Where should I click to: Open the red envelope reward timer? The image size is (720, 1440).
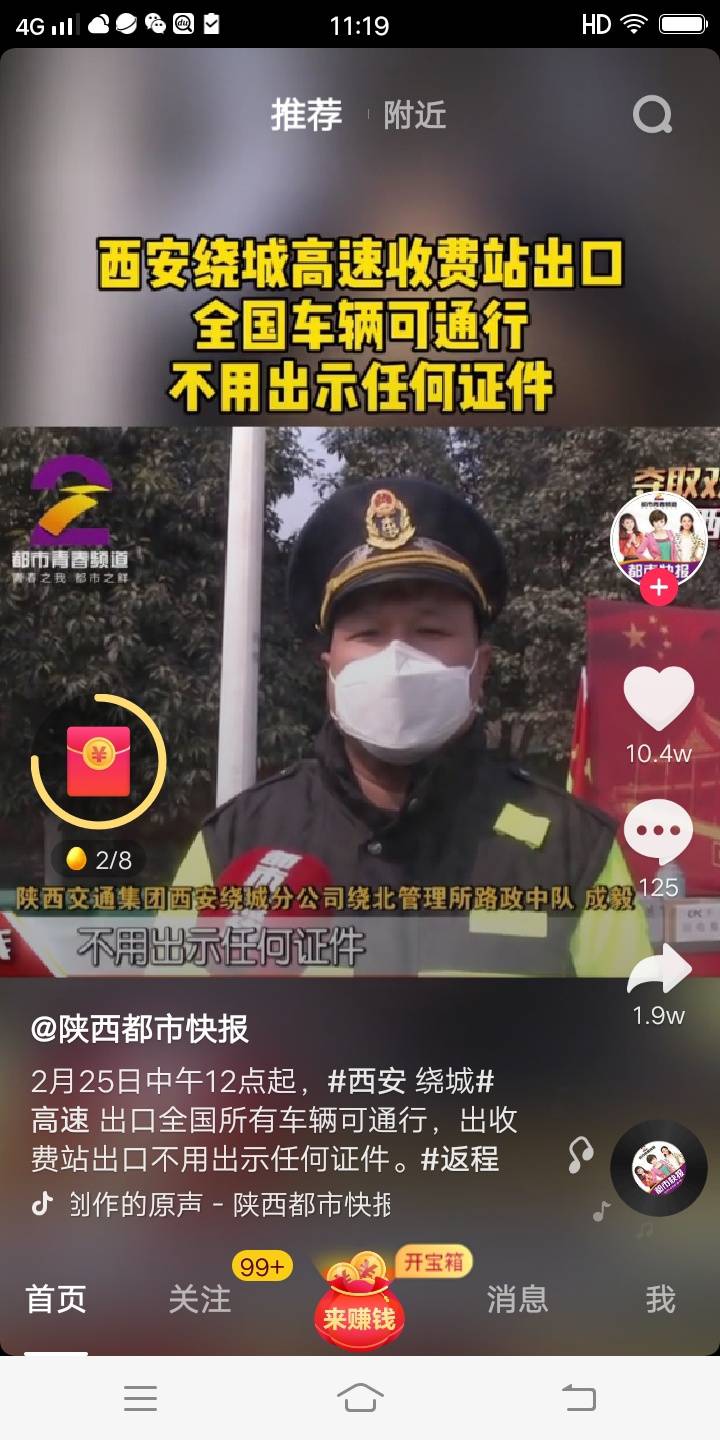(98, 761)
